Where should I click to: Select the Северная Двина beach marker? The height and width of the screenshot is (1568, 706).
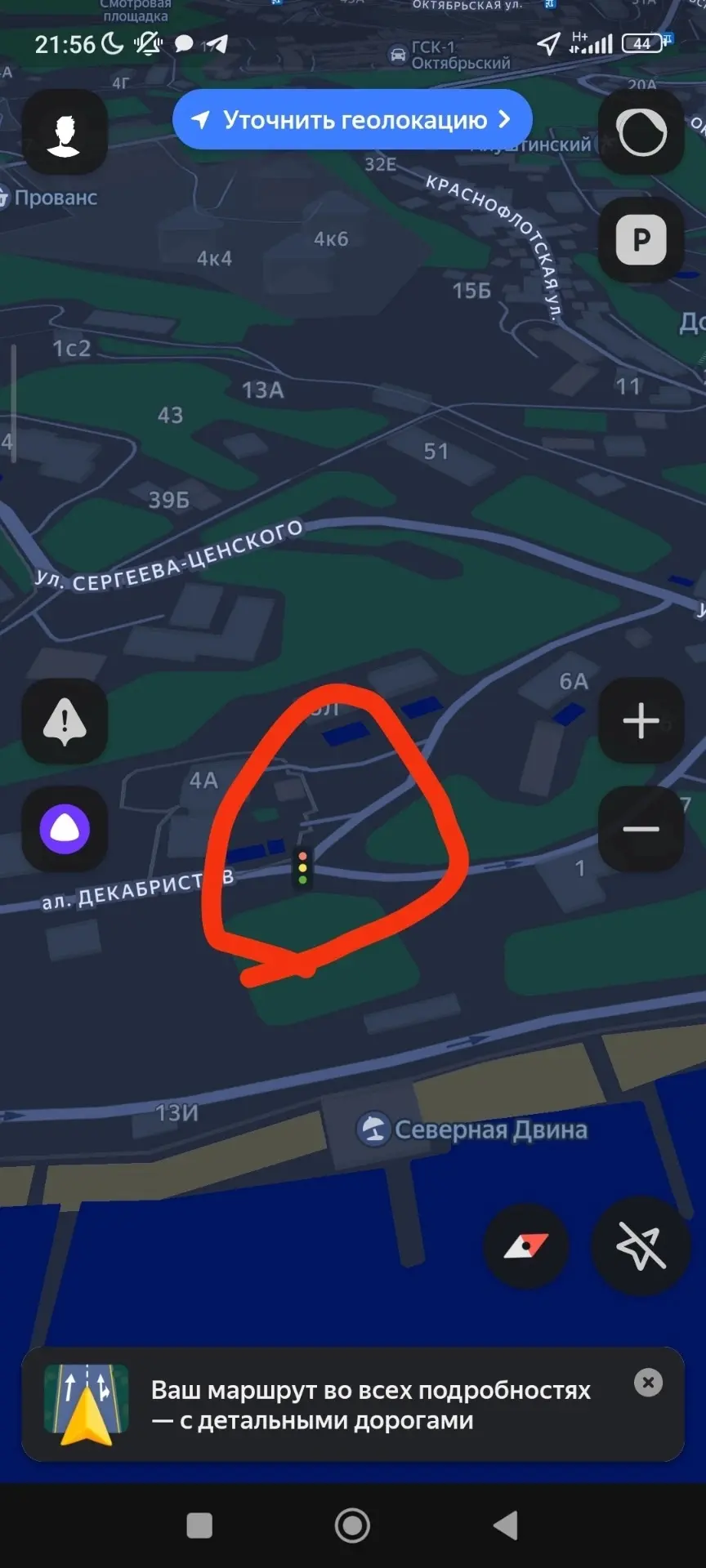[x=471, y=1129]
